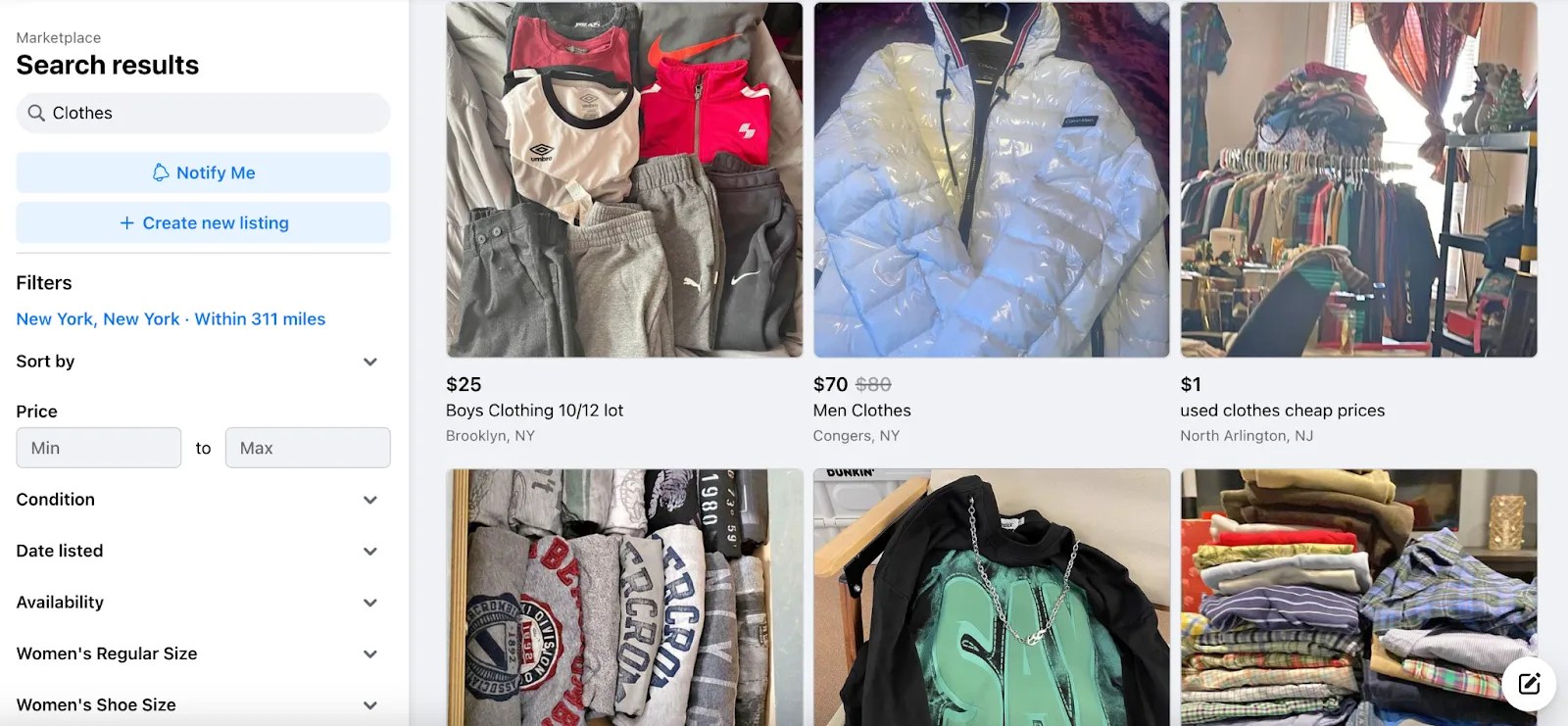The width and height of the screenshot is (1568, 726).
Task: Open Boys Clothing 10/12 lot listing
Action: tap(624, 180)
